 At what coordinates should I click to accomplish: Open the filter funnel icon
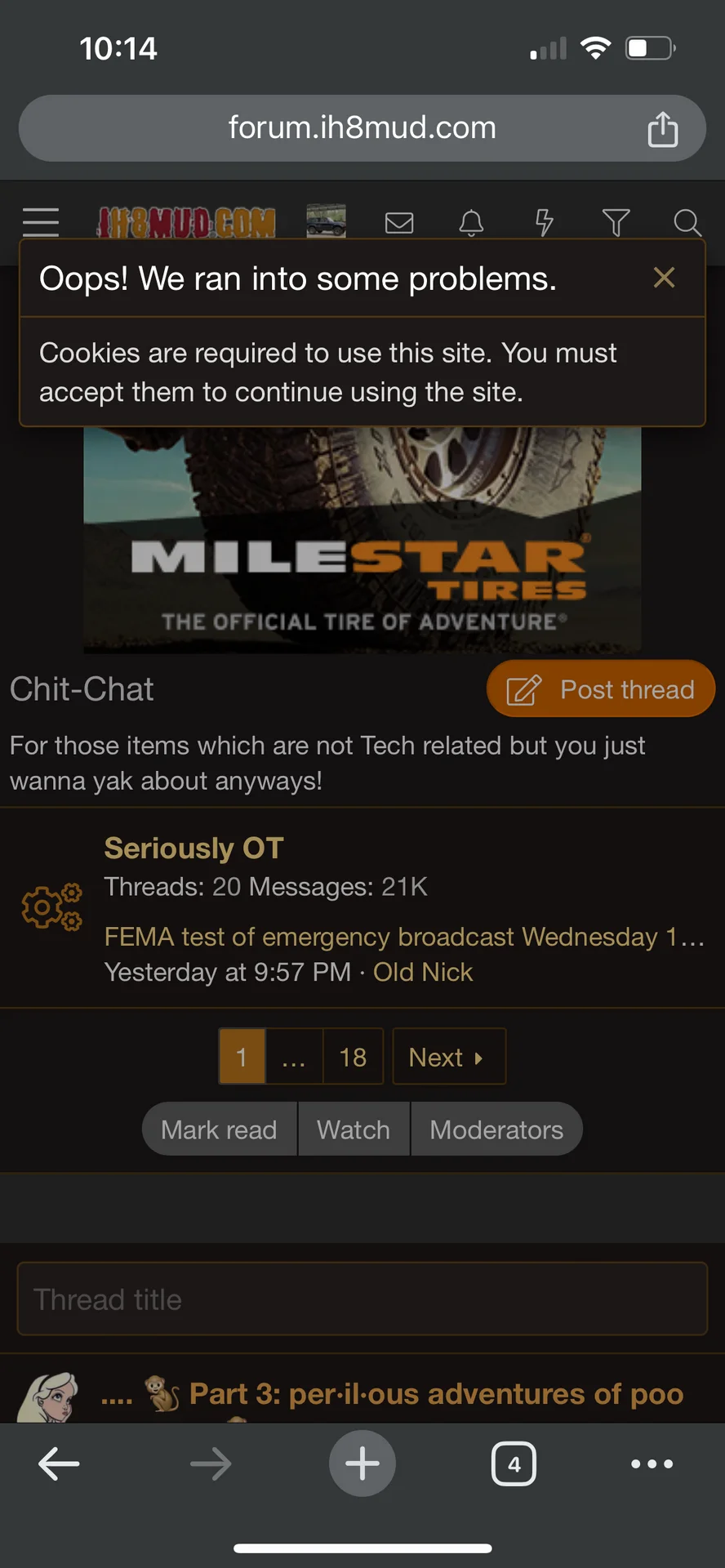tap(616, 222)
